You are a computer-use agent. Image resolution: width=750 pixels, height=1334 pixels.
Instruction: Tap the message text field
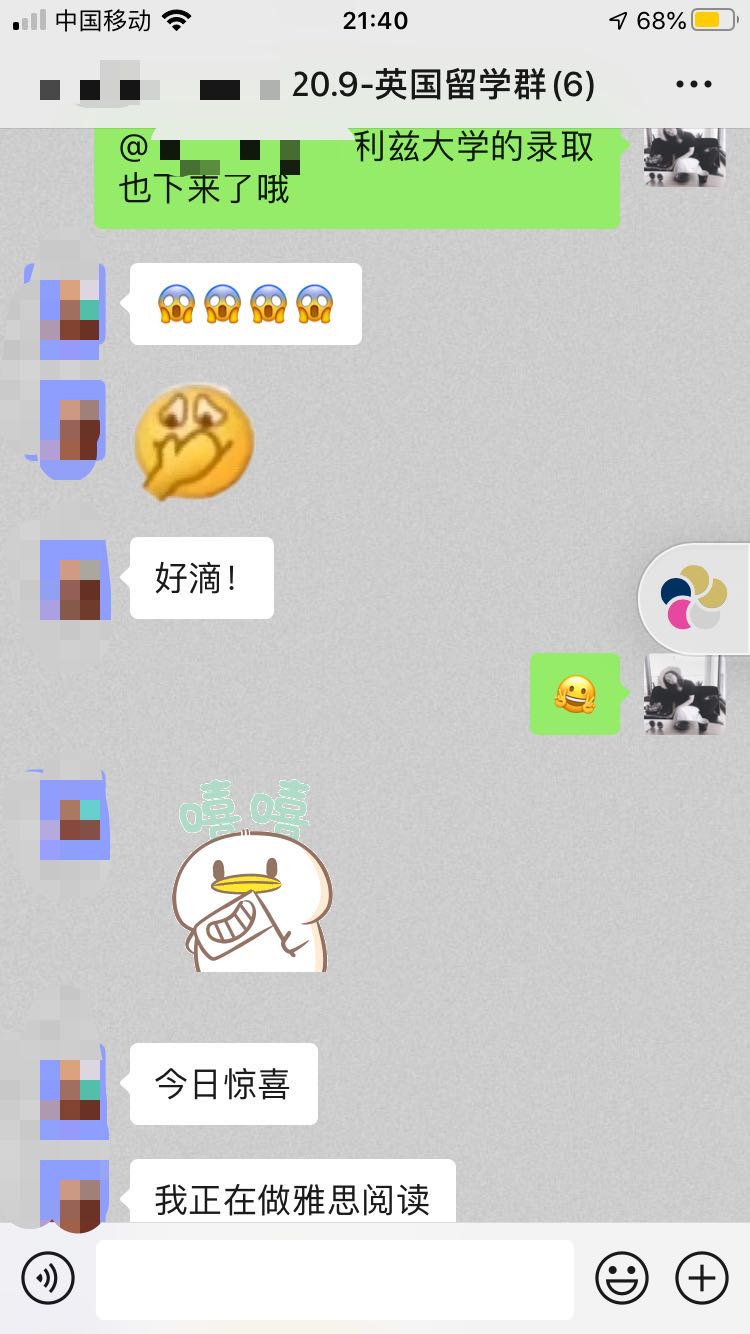pos(335,1279)
